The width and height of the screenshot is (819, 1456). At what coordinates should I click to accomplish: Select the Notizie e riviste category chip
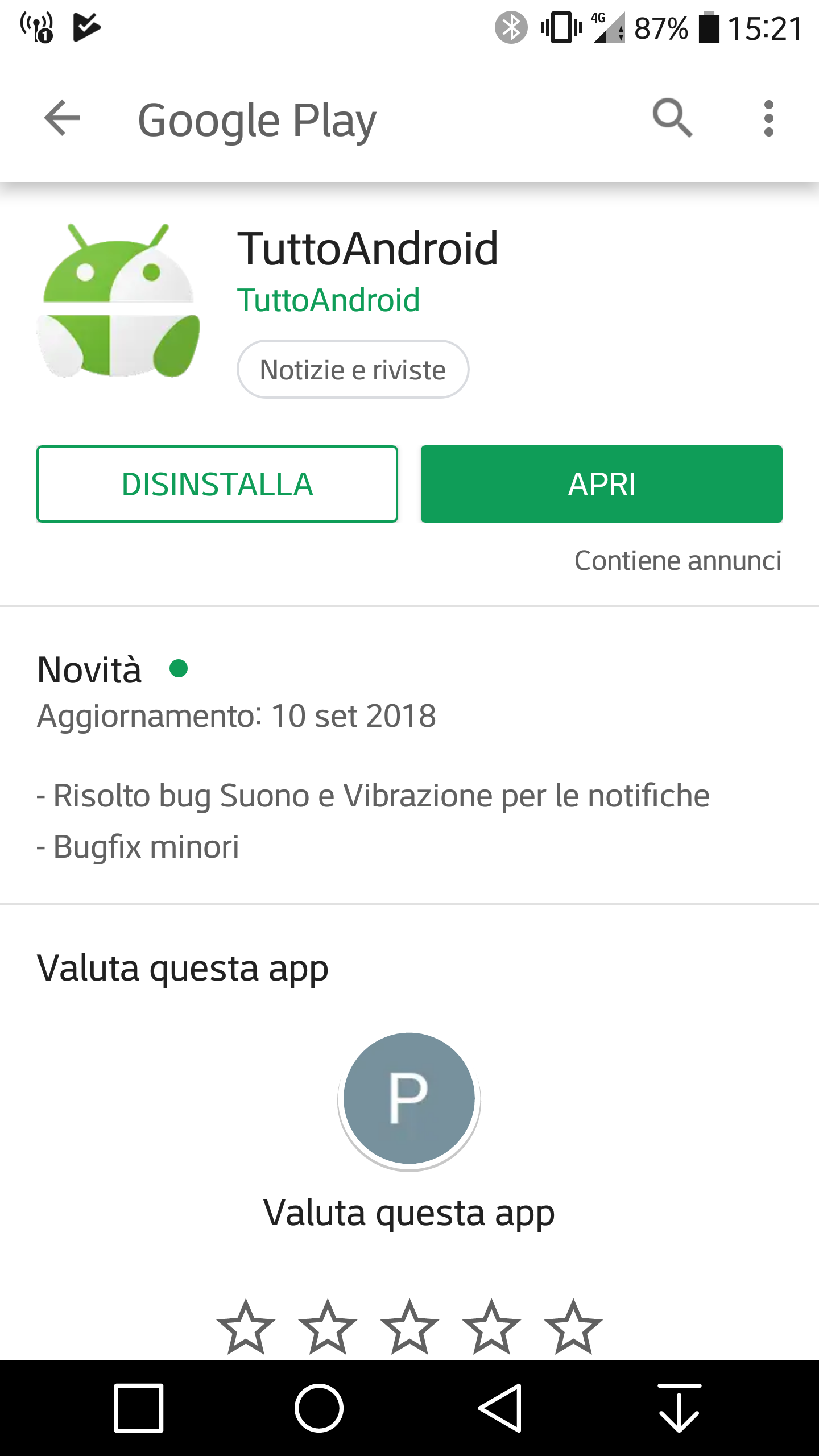pyautogui.click(x=353, y=369)
